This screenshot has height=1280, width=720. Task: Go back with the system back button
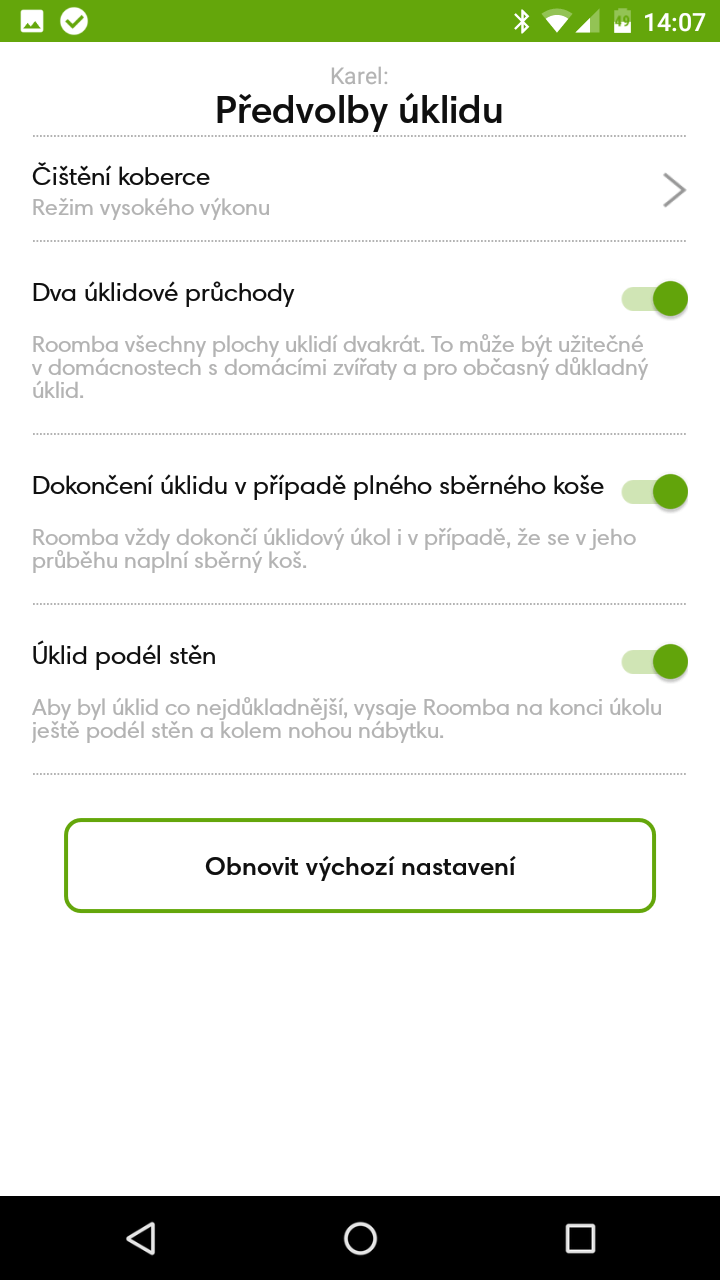(141, 1238)
